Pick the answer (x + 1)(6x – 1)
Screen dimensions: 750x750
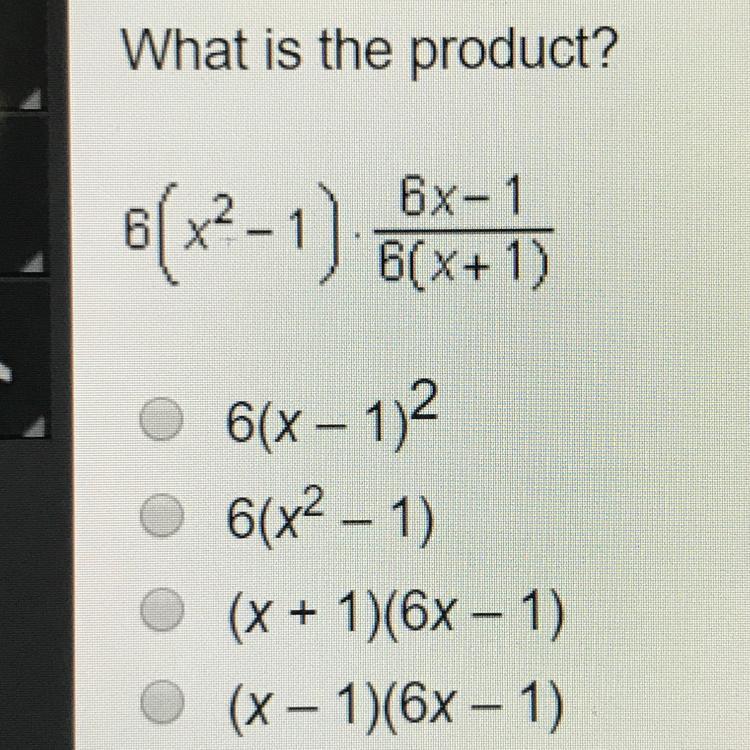coord(162,609)
